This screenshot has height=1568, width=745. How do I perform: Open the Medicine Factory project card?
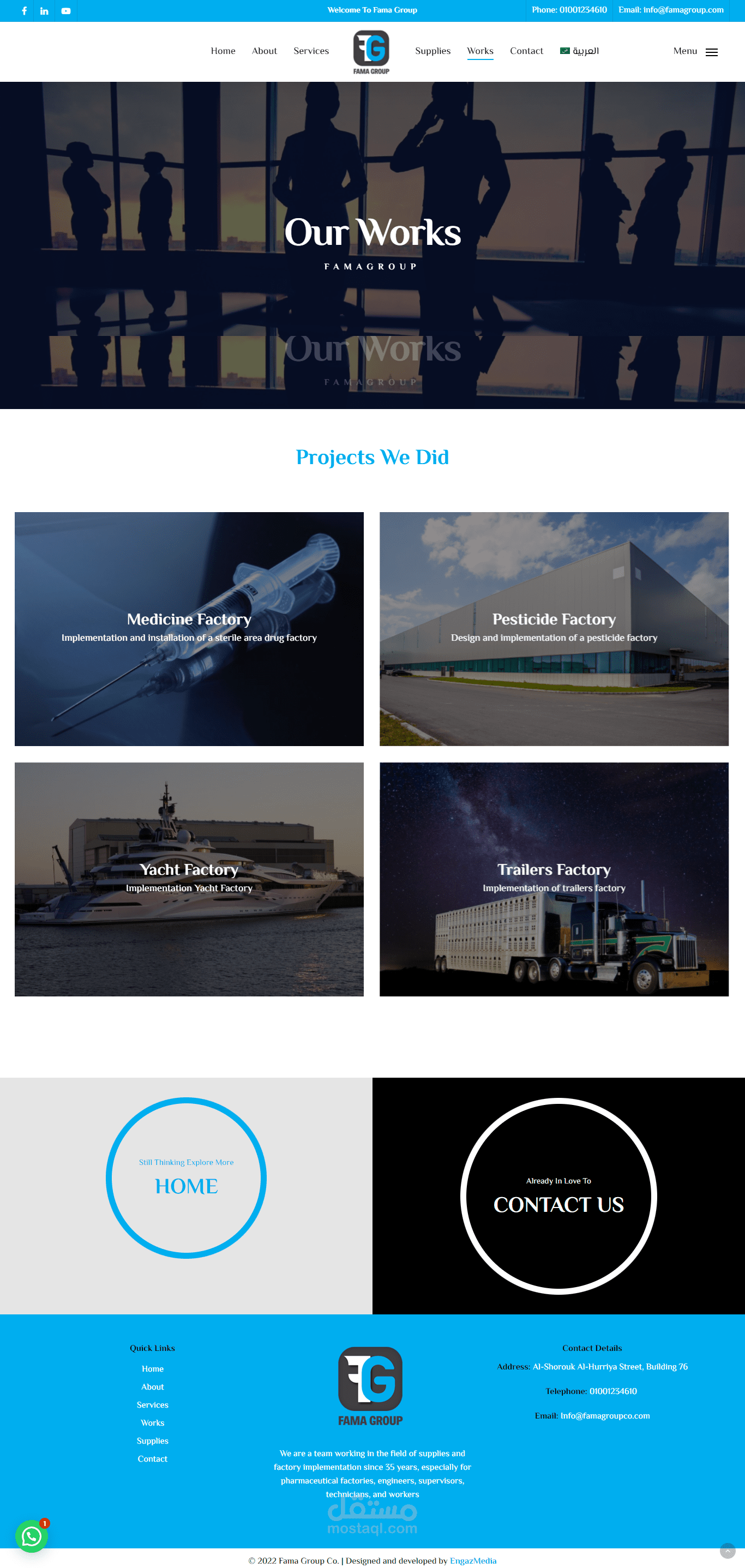189,628
